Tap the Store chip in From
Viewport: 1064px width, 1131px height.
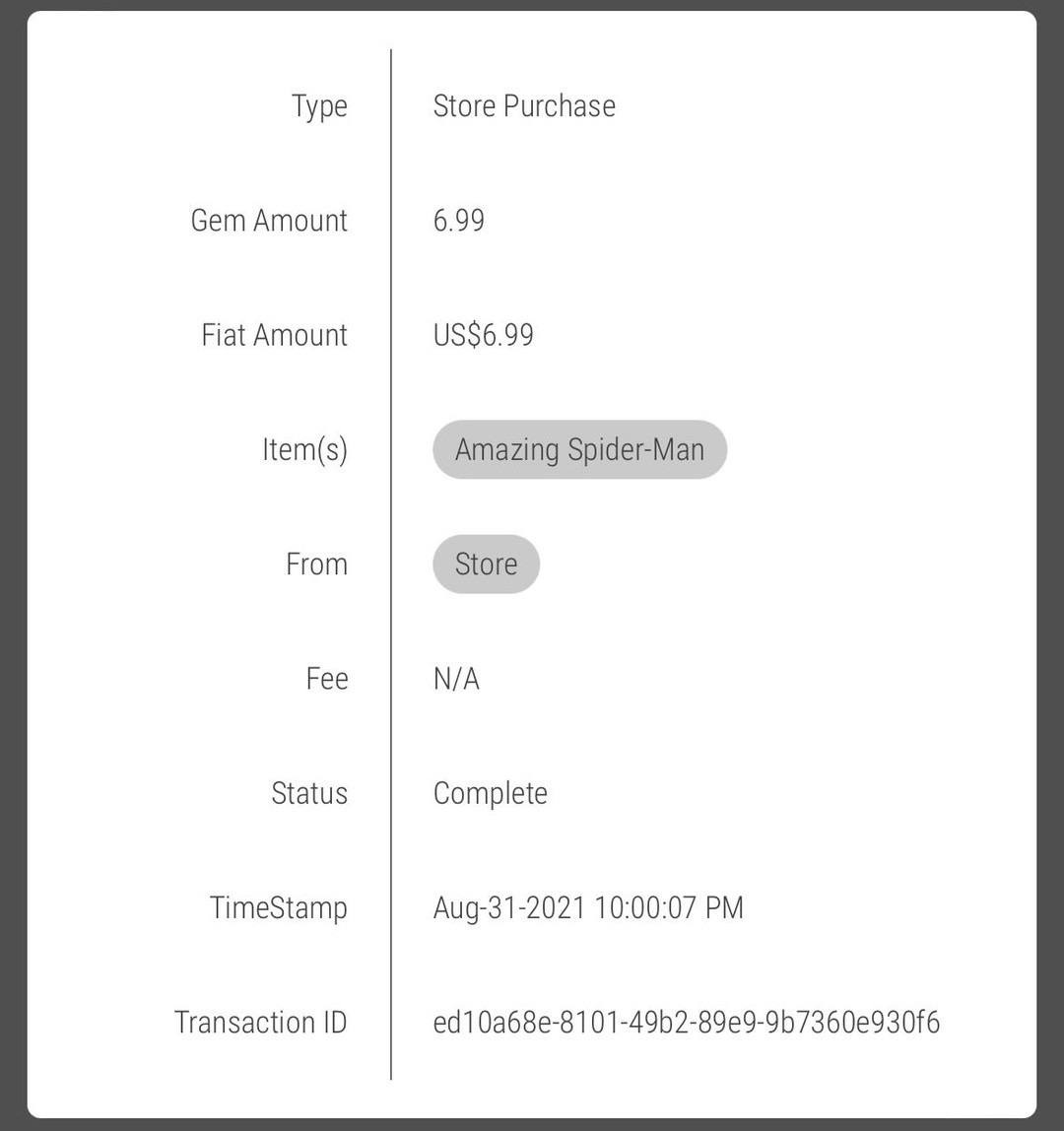click(486, 565)
